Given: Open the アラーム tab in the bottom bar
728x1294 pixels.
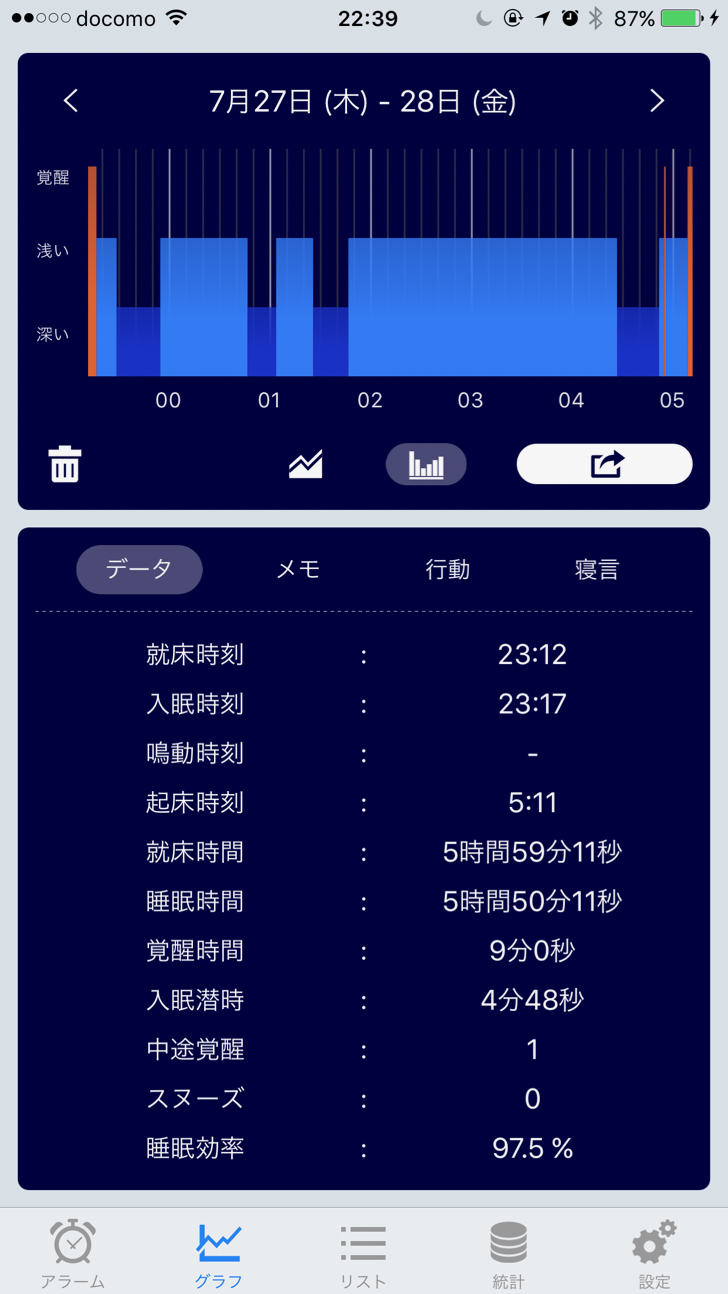Looking at the screenshot, I should coord(73,1254).
